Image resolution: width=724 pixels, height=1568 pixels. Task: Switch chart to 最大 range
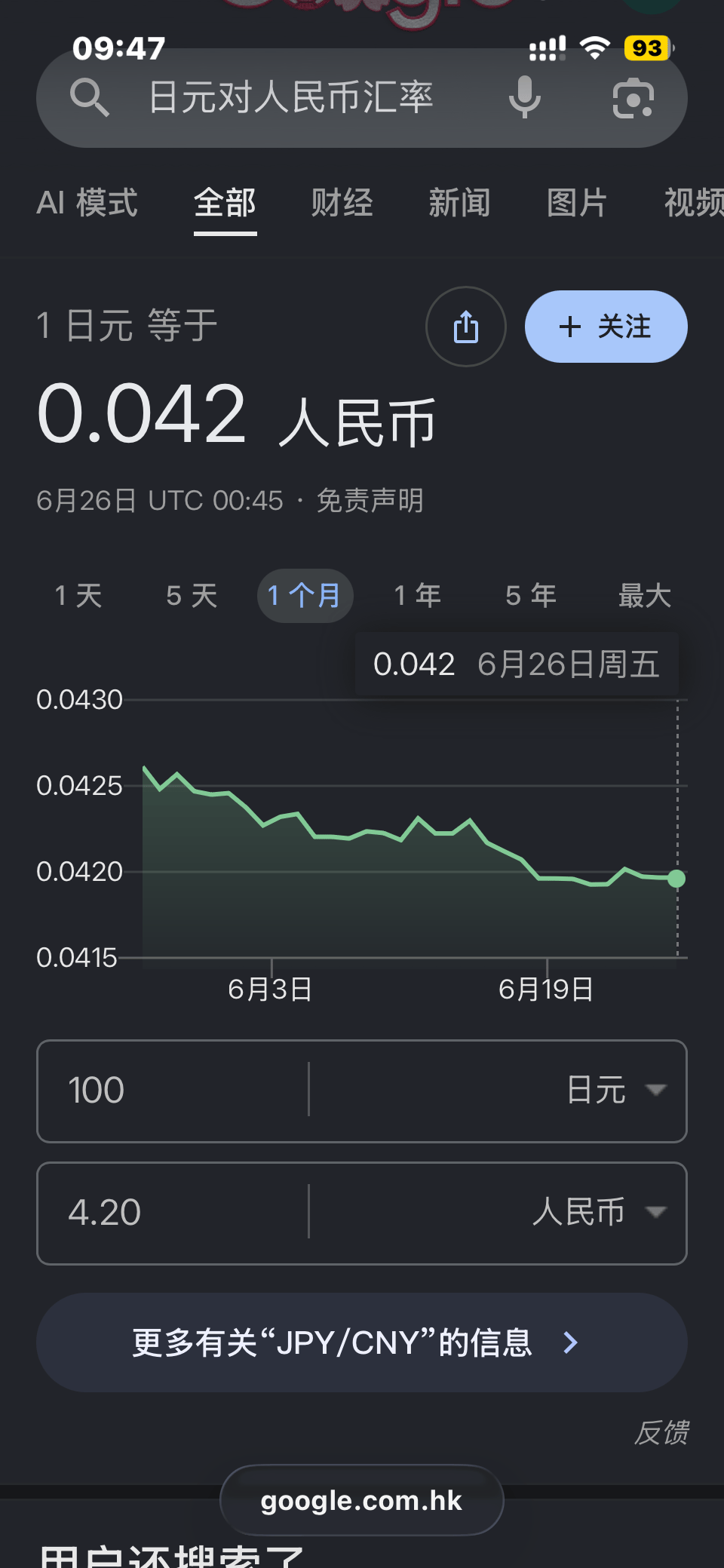[645, 596]
